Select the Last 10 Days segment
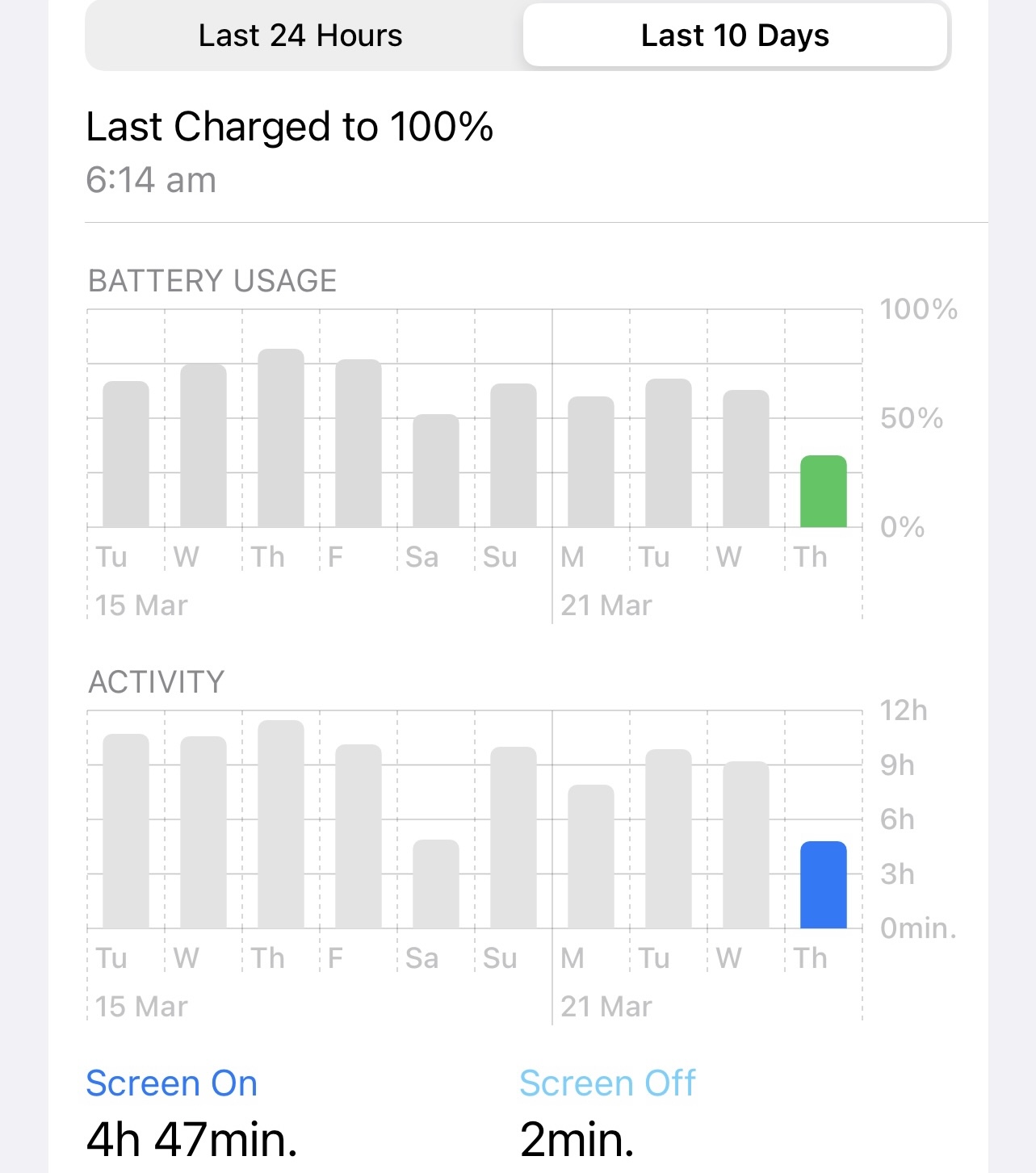Screen dimensions: 1036x1173 (x=735, y=36)
